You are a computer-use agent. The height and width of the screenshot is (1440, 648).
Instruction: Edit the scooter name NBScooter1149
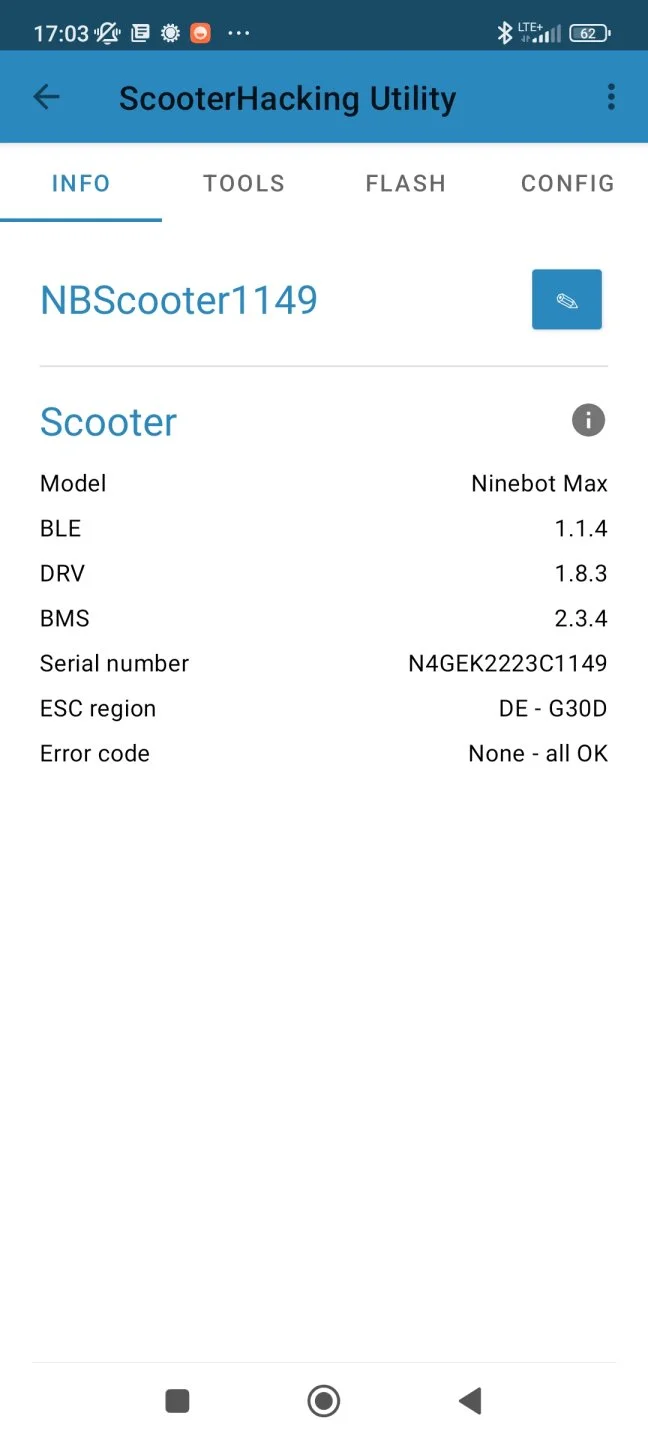[x=566, y=300]
